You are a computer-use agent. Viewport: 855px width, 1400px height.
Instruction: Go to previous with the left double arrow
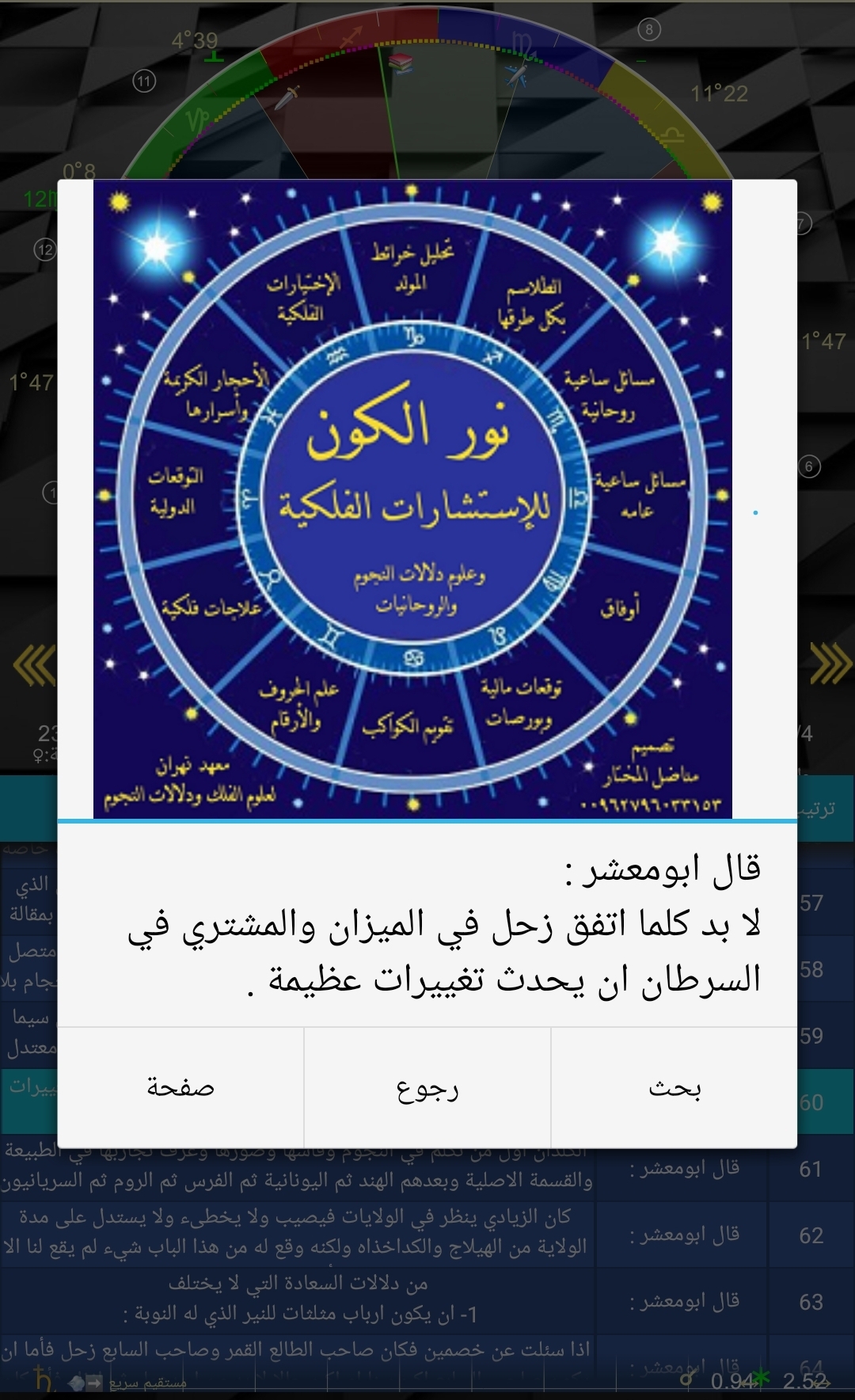(x=33, y=664)
